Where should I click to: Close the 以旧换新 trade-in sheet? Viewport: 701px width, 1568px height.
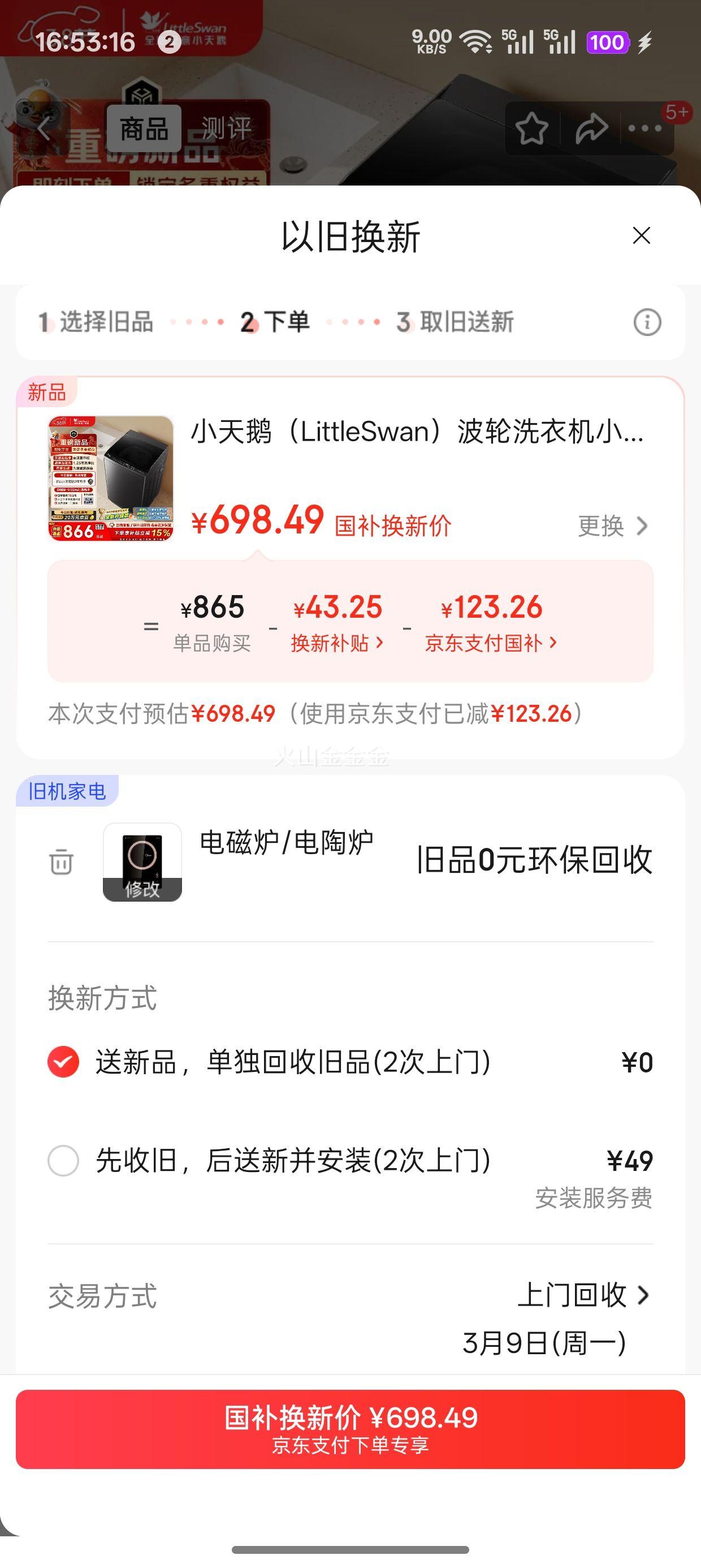point(642,235)
